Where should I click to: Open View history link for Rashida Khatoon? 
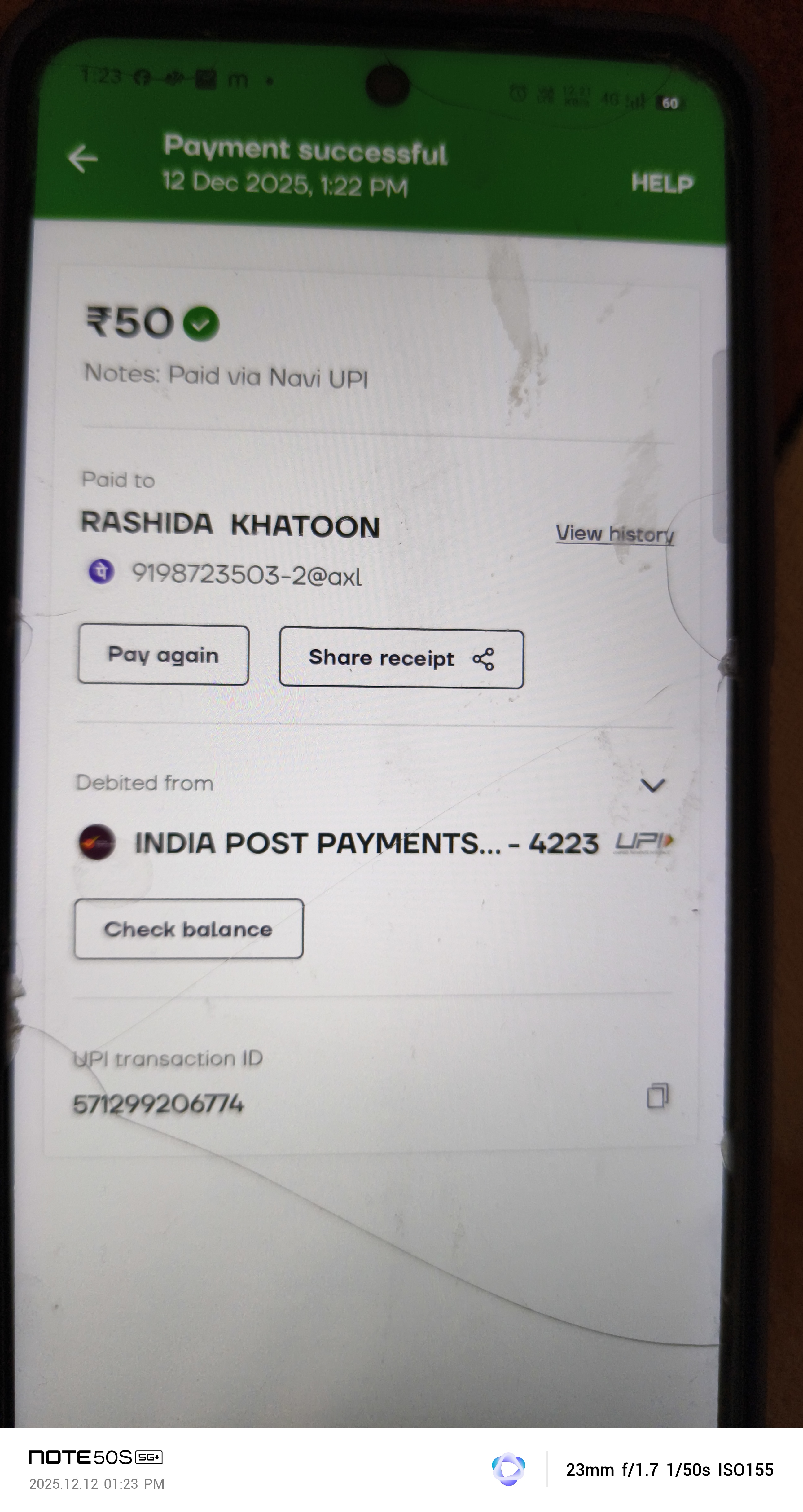tap(614, 533)
